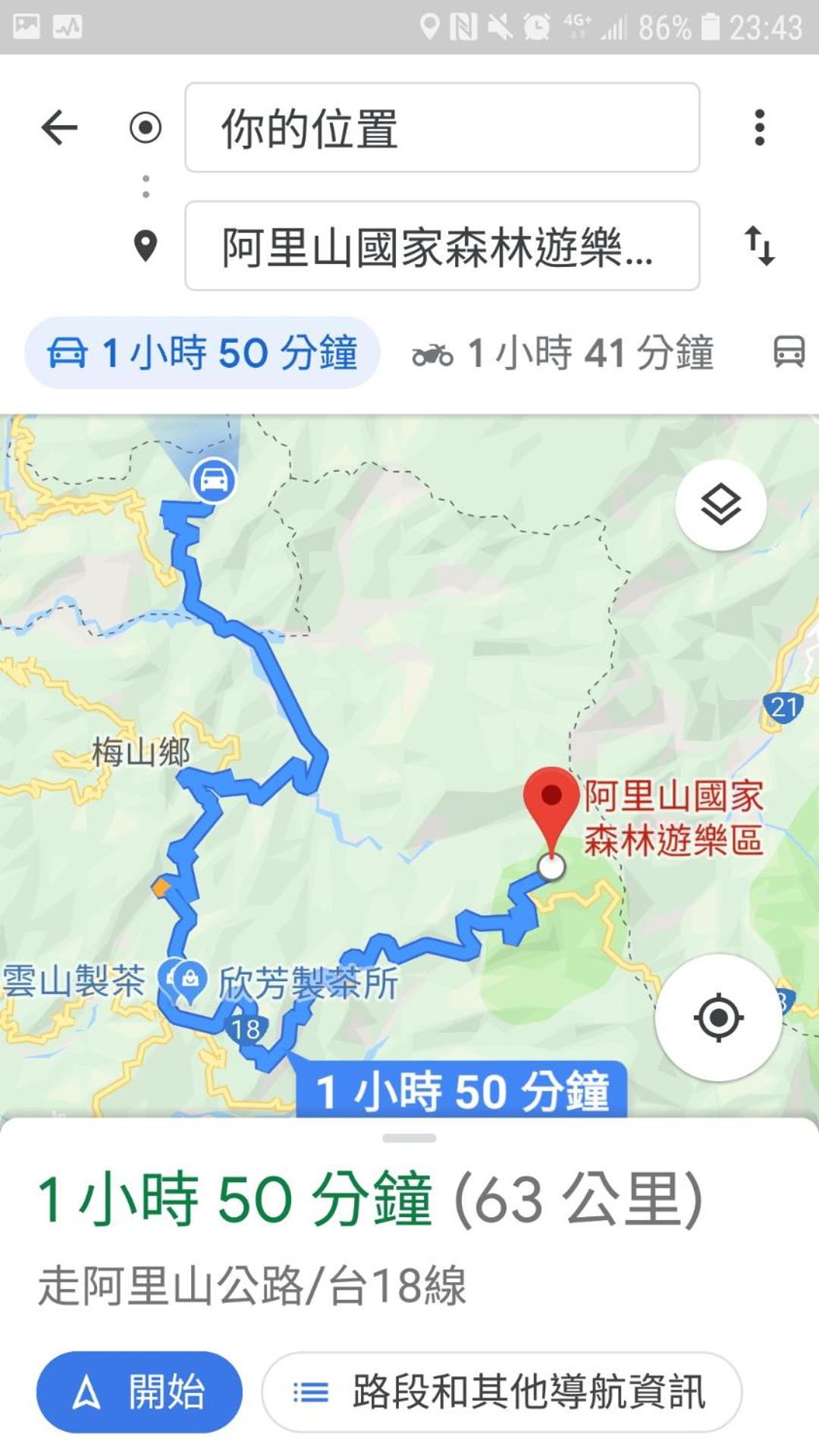
Task: Edit the destination 阿里山國家森林遊樂 field
Action: 441,246
